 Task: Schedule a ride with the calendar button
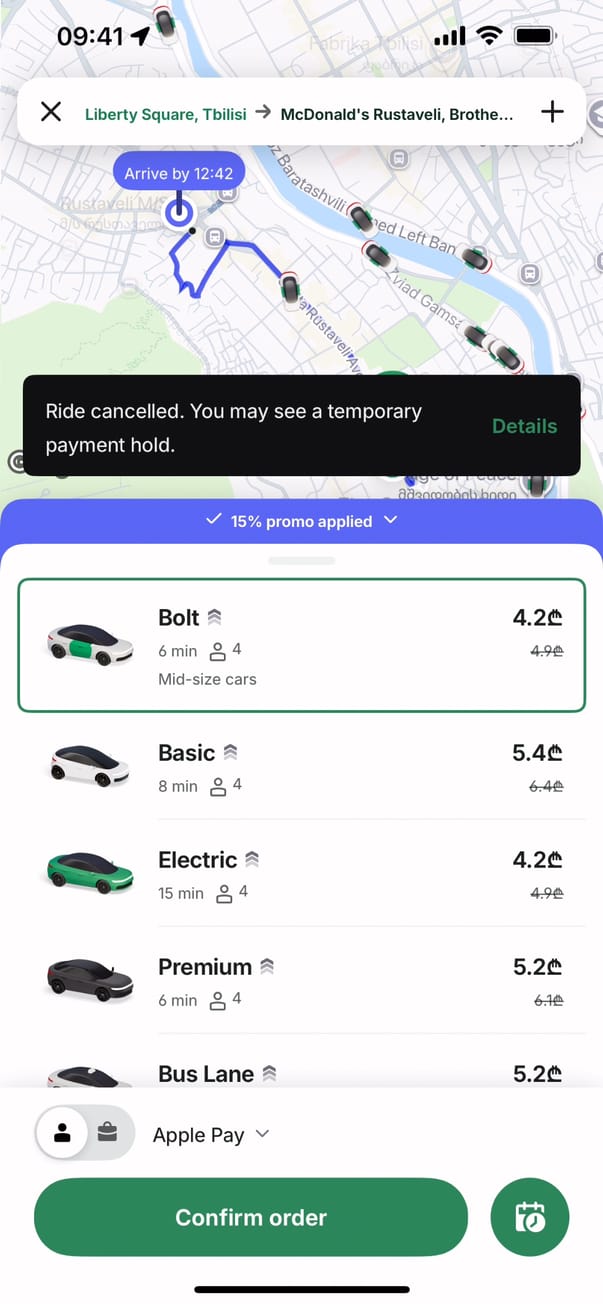530,1217
